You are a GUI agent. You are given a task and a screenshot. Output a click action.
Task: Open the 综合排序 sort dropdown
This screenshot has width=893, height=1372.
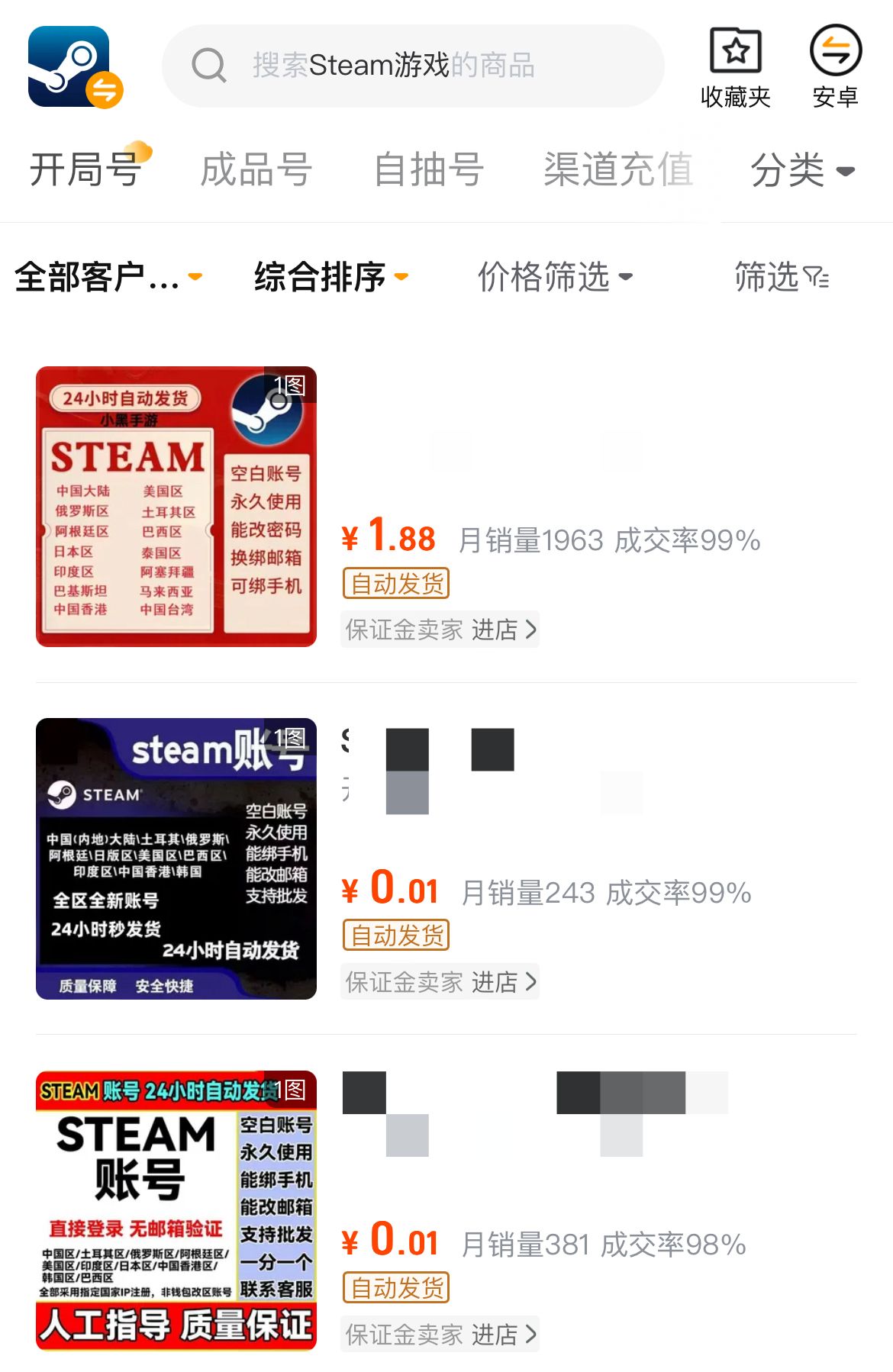331,276
